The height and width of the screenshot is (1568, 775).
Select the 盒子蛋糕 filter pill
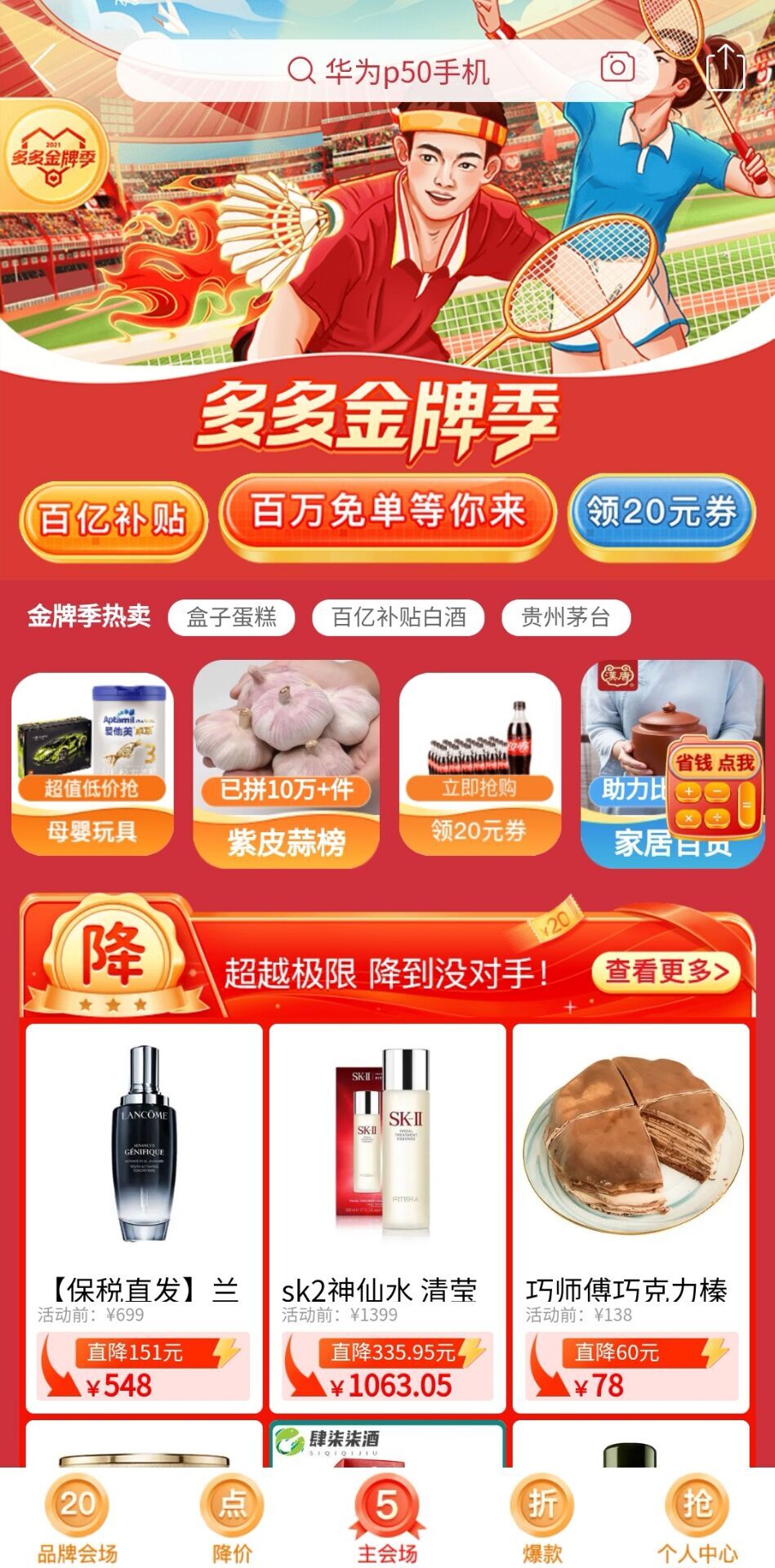(x=233, y=618)
